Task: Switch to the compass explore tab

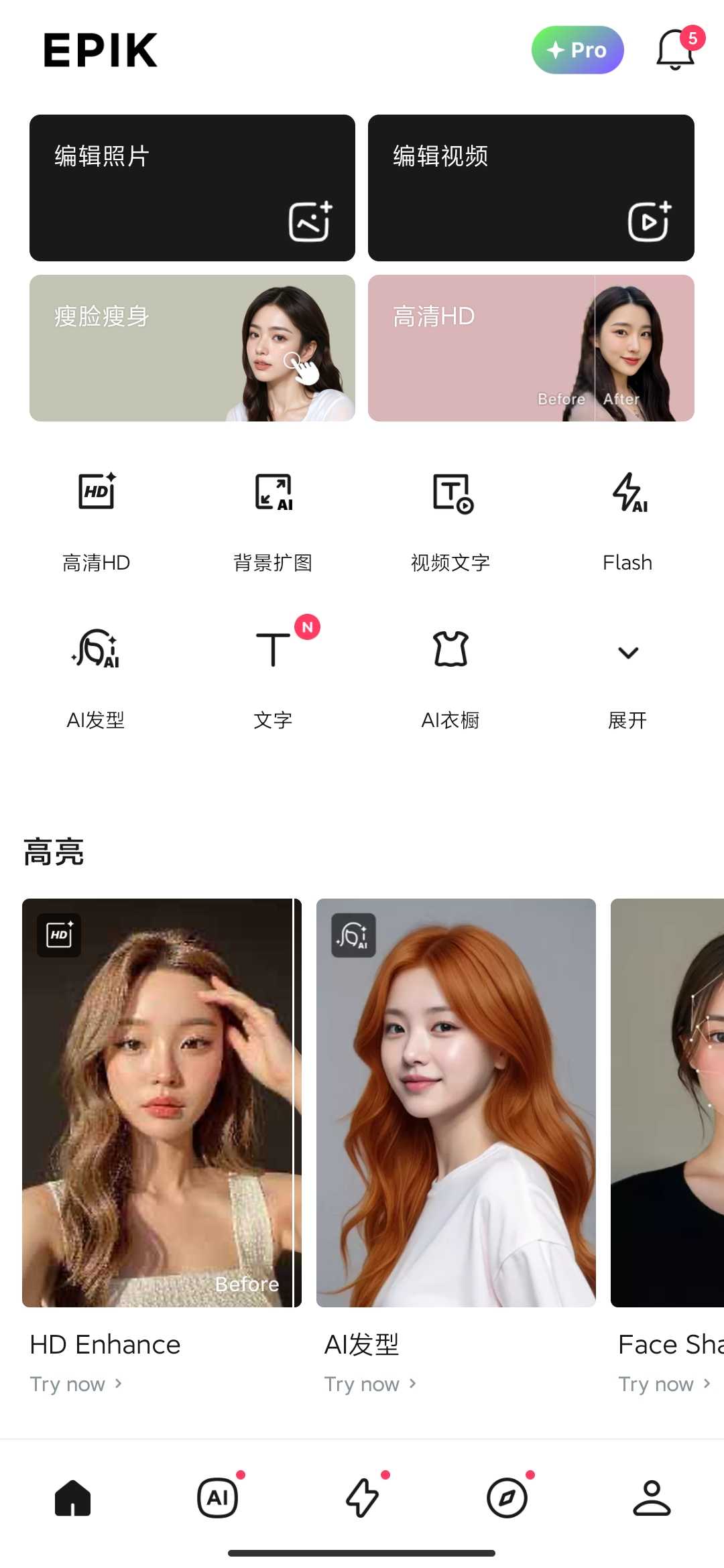Action: 507,1497
